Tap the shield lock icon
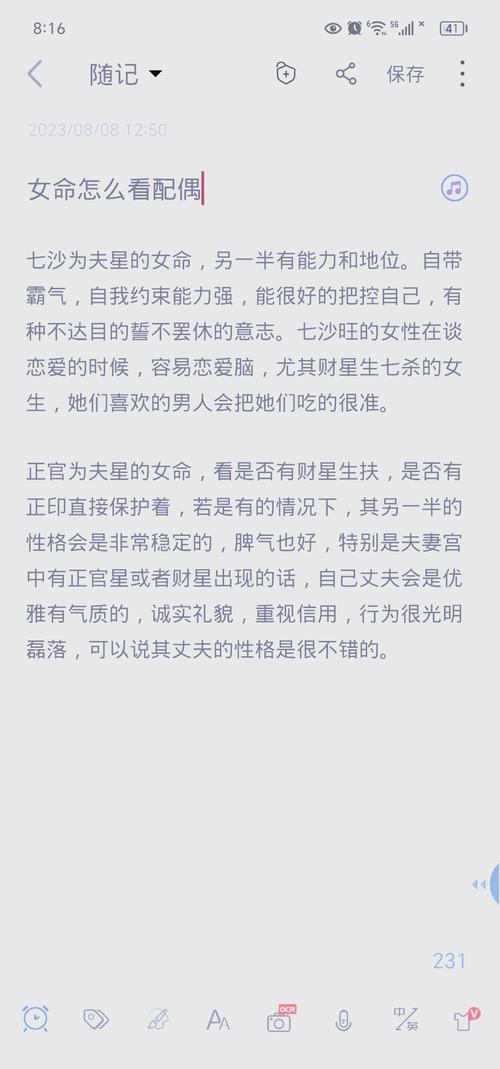This screenshot has height=1069, width=500. pyautogui.click(x=286, y=74)
